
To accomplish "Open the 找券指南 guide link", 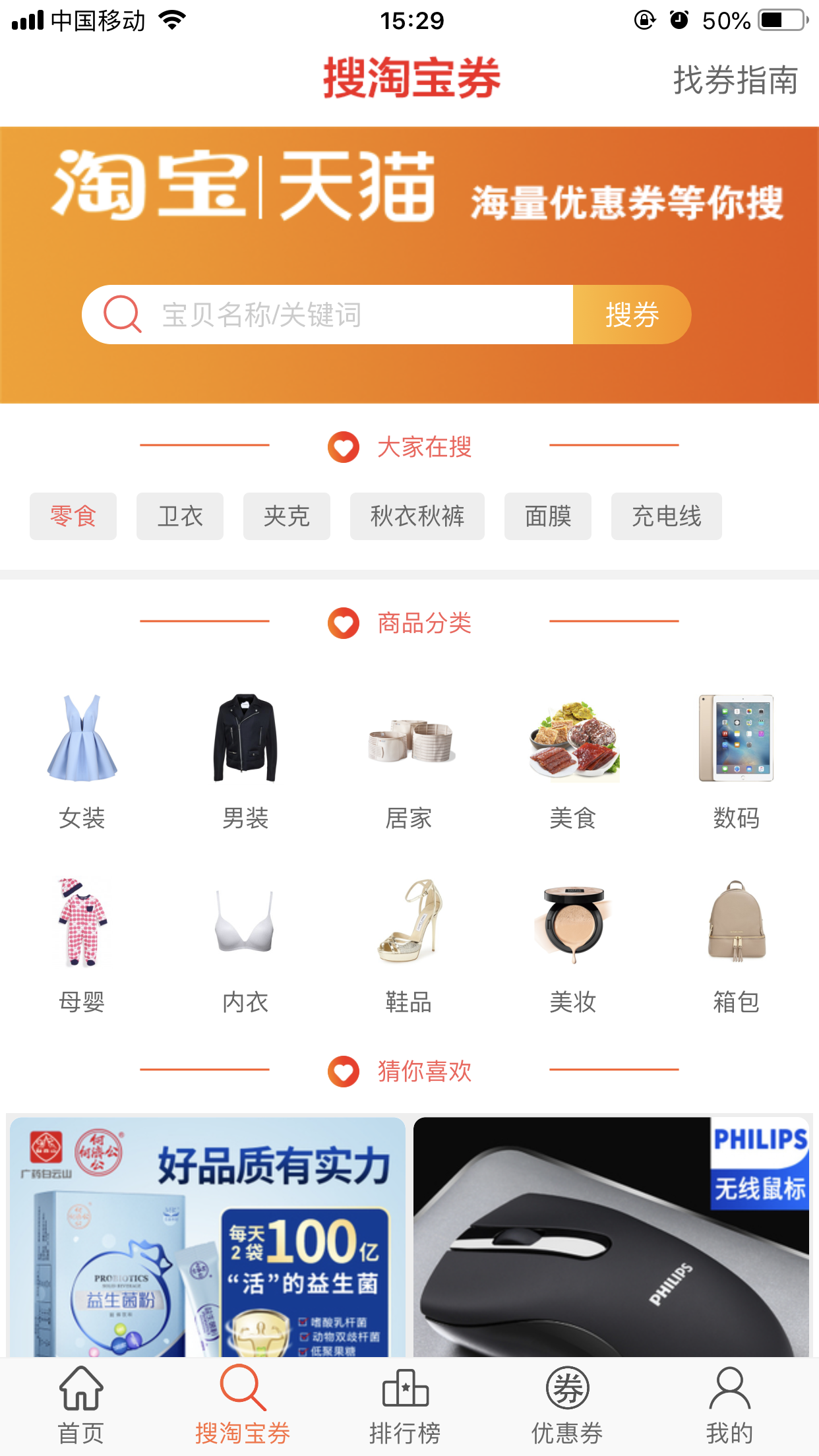I will click(x=735, y=80).
